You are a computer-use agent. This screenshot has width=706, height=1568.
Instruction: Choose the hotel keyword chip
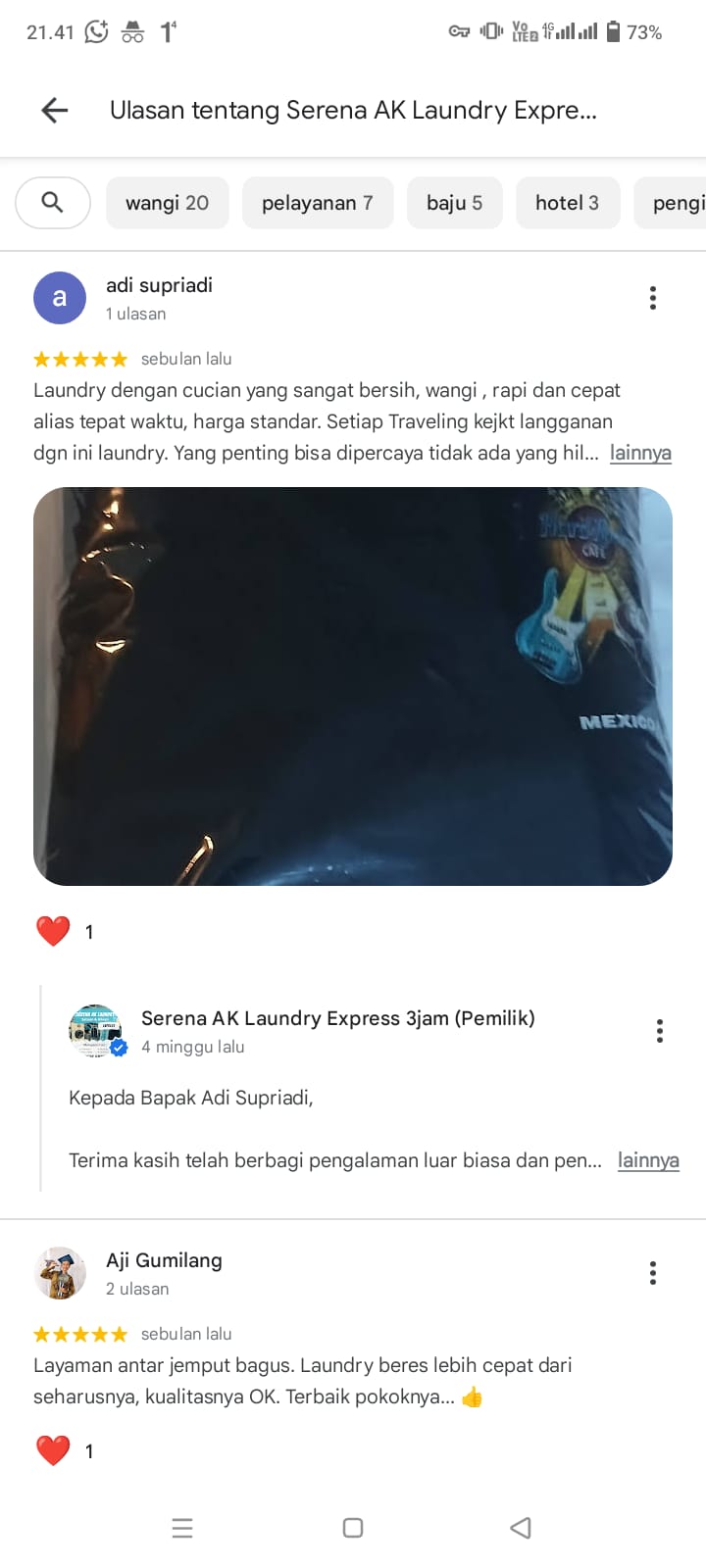coord(568,203)
